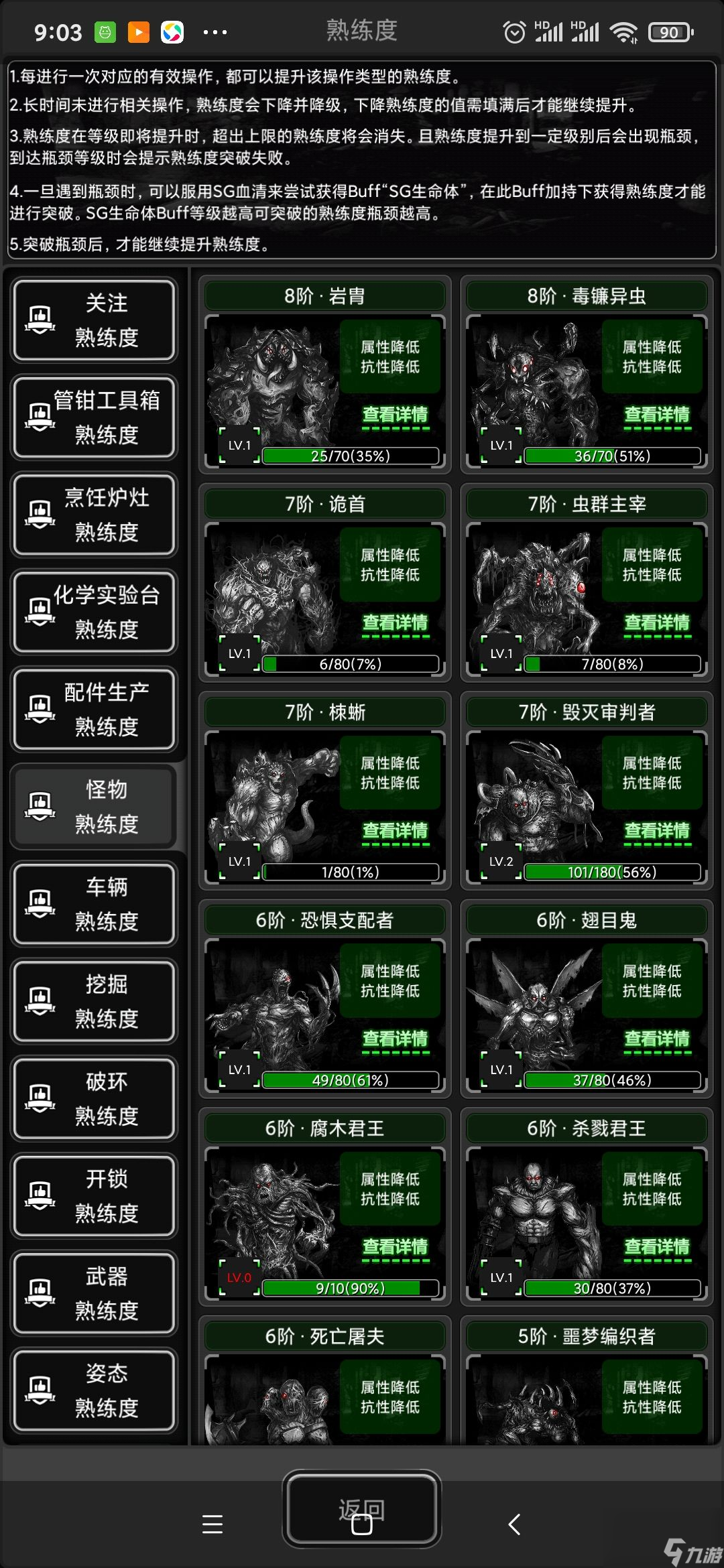The image size is (724, 1568).
Task: Switch to 化学实验台熟练度 tab
Action: click(x=94, y=612)
